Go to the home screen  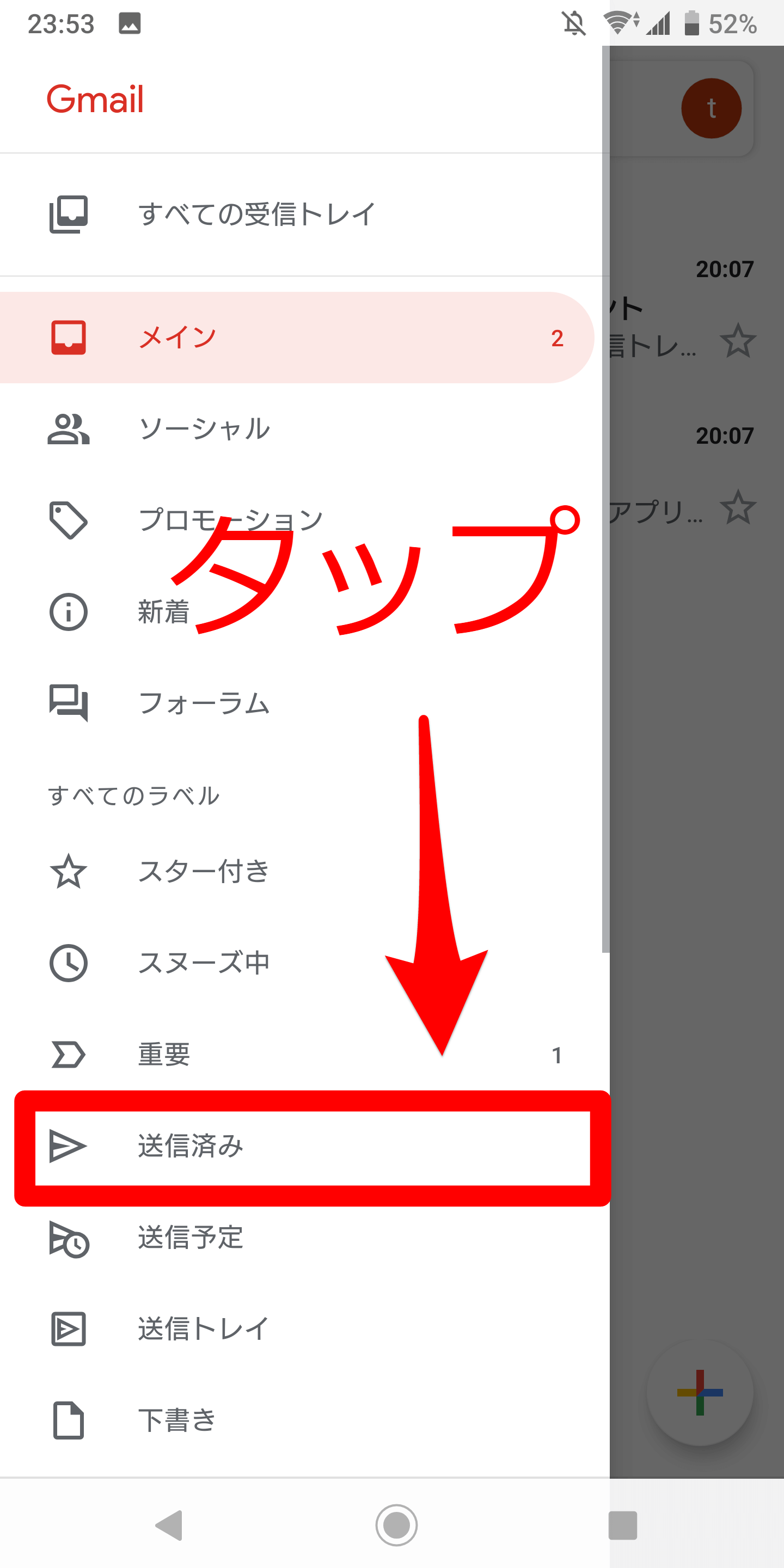396,1526
